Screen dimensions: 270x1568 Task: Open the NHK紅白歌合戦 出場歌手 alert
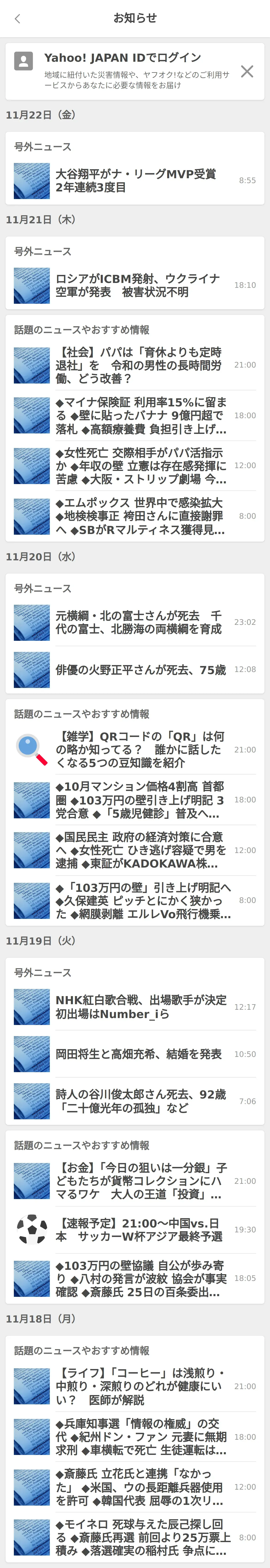point(135,1007)
